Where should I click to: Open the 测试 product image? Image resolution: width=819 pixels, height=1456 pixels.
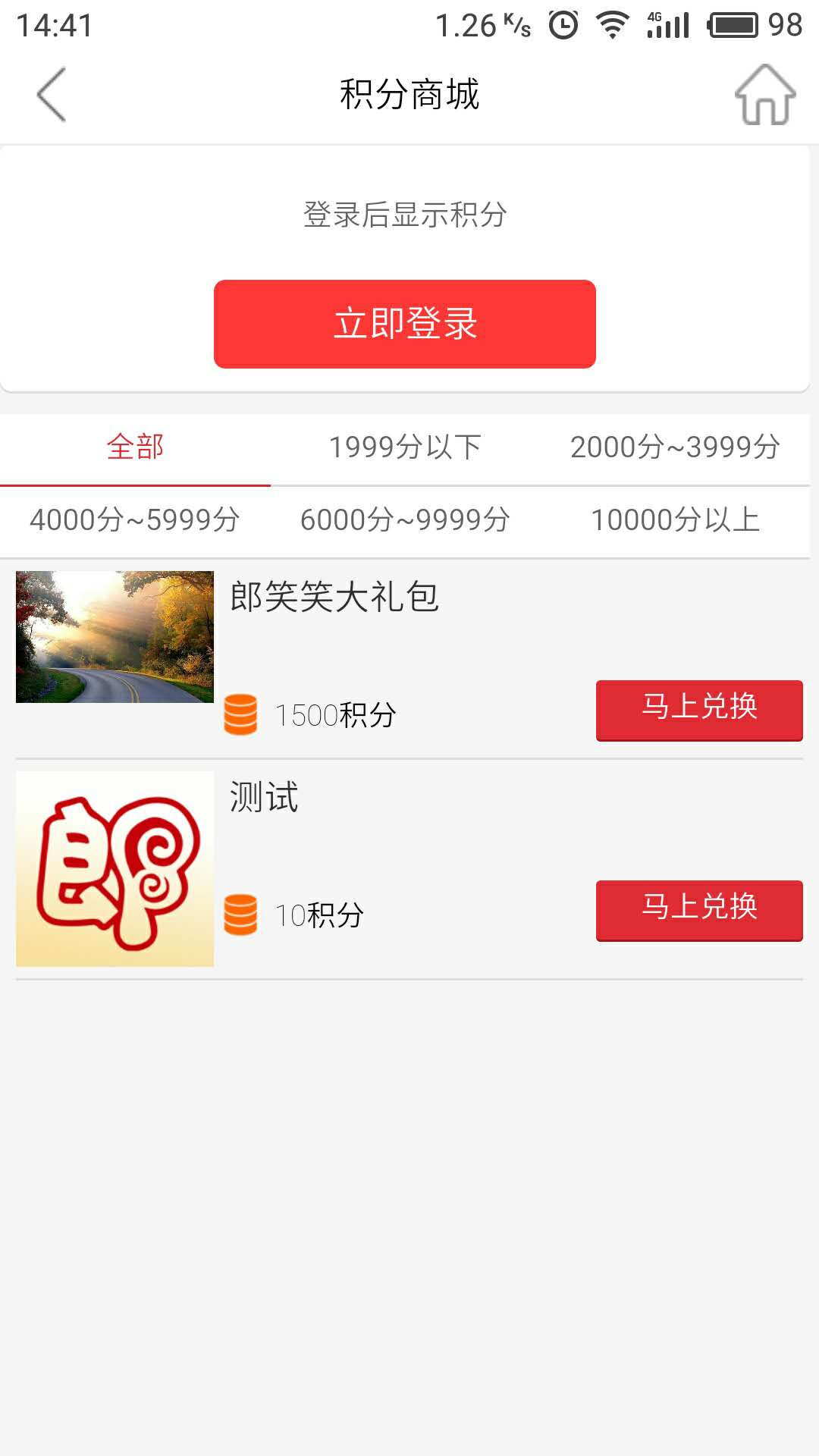(115, 869)
